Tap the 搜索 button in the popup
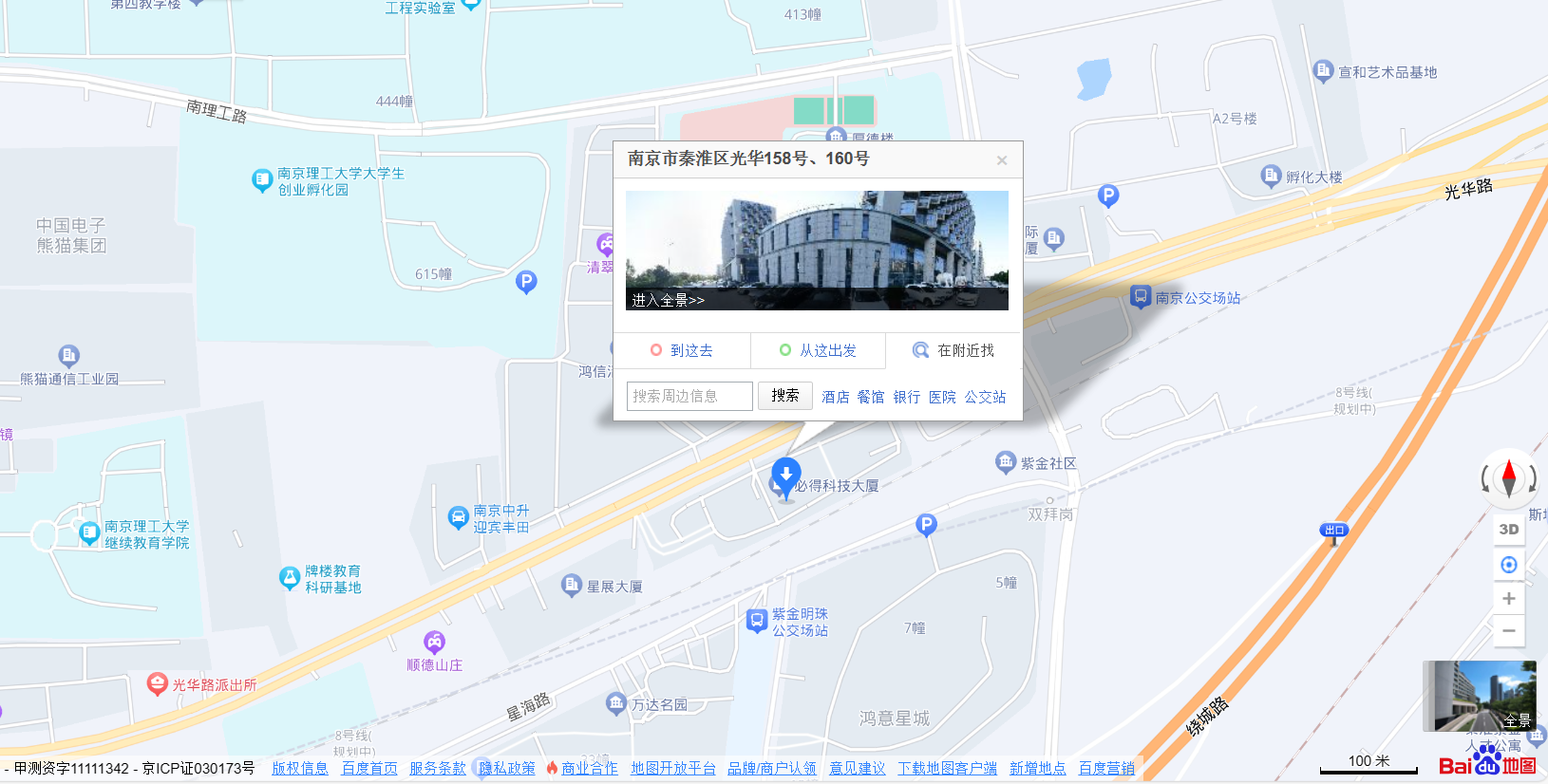The height and width of the screenshot is (784, 1548). pos(784,396)
